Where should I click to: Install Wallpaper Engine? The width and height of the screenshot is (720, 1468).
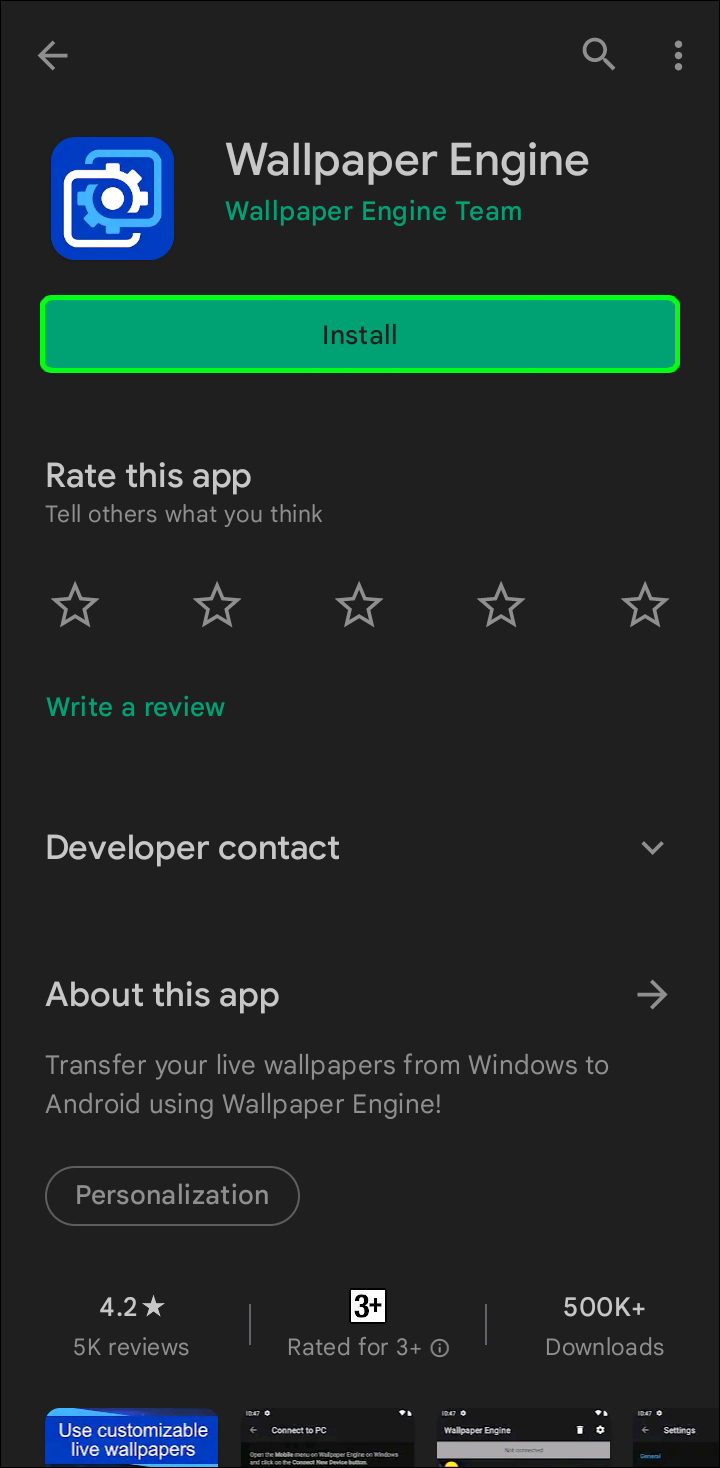(360, 335)
